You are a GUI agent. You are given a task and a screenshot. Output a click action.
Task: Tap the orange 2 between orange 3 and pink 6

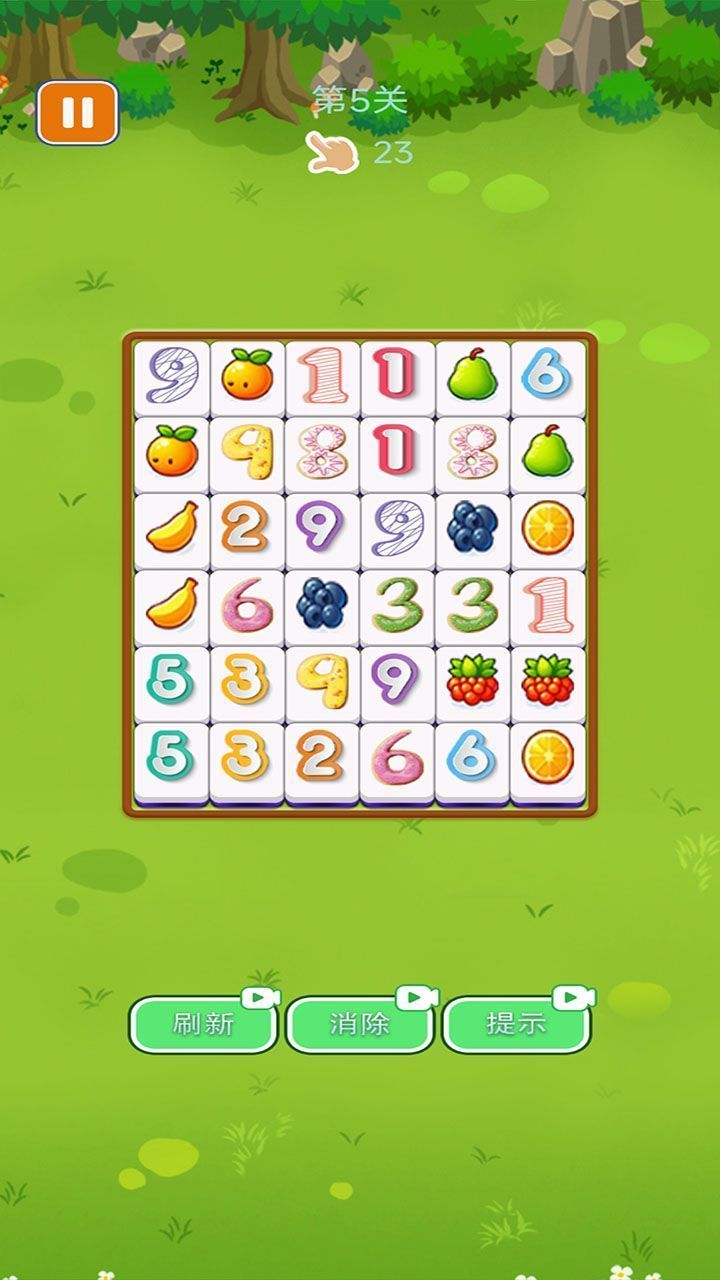(x=322, y=757)
